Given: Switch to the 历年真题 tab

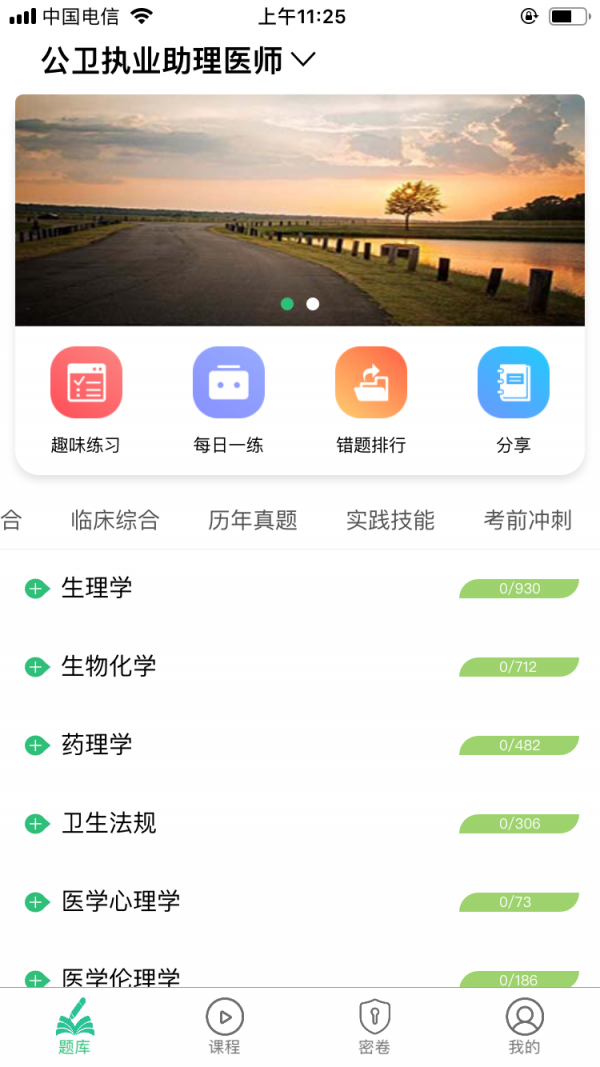Looking at the screenshot, I should coord(253,520).
